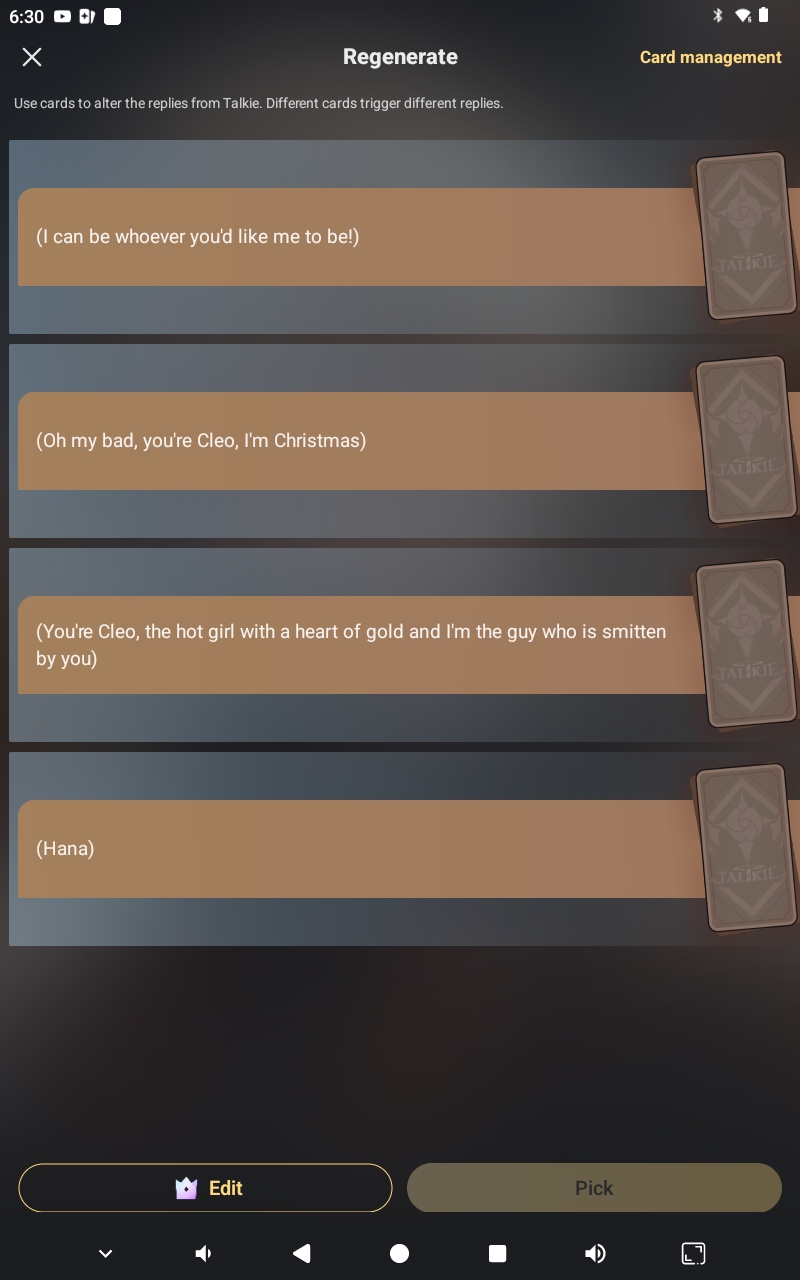Image resolution: width=800 pixels, height=1280 pixels.
Task: Close the Regenerate screen
Action: point(32,57)
